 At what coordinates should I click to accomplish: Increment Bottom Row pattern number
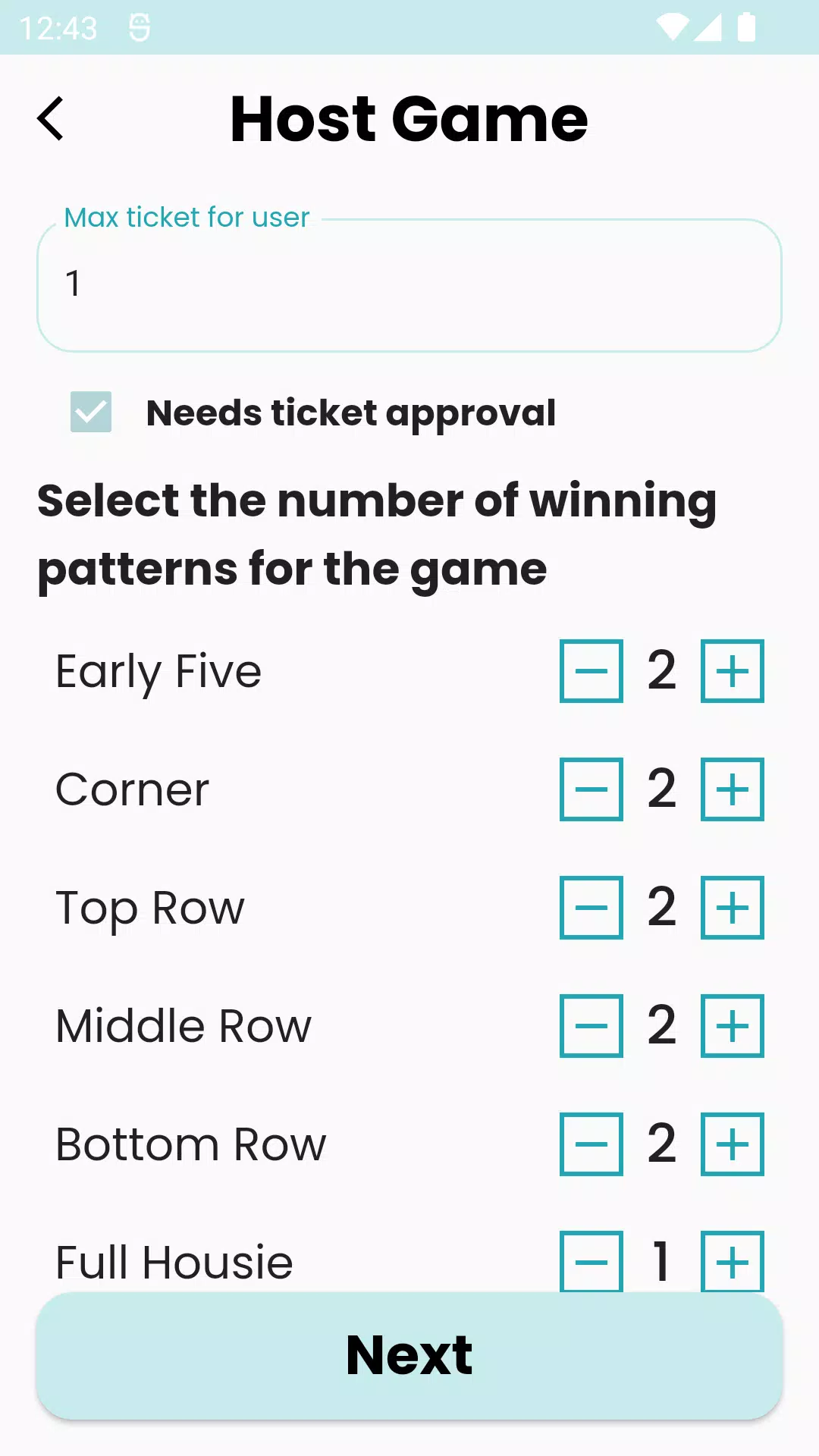(733, 1144)
